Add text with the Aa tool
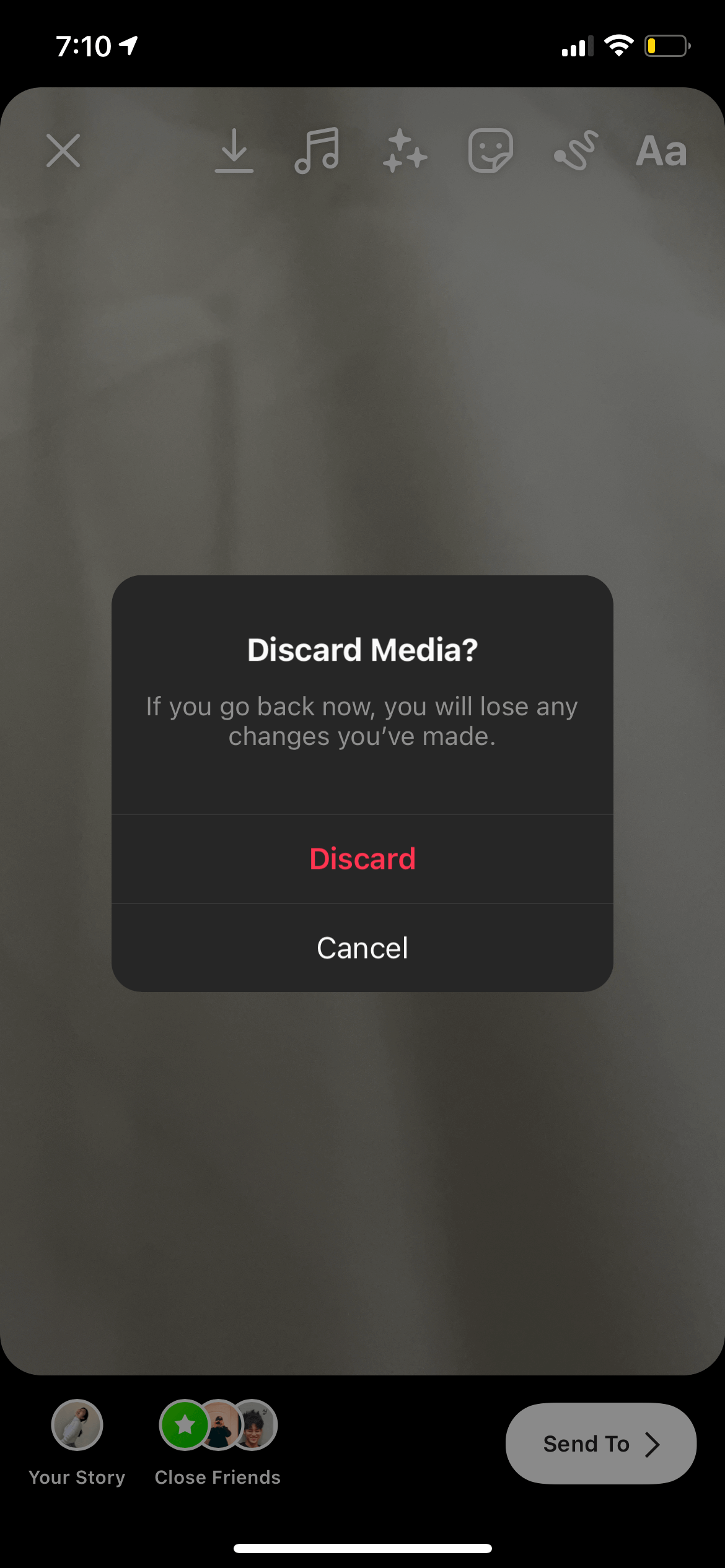 coord(661,150)
